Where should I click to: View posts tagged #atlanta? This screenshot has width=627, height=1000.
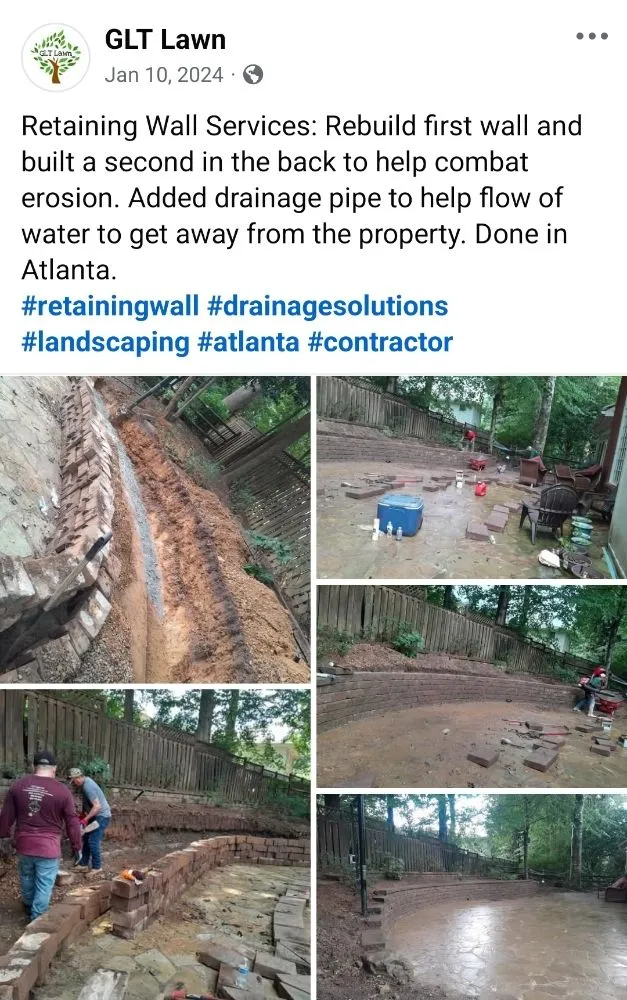(x=248, y=342)
